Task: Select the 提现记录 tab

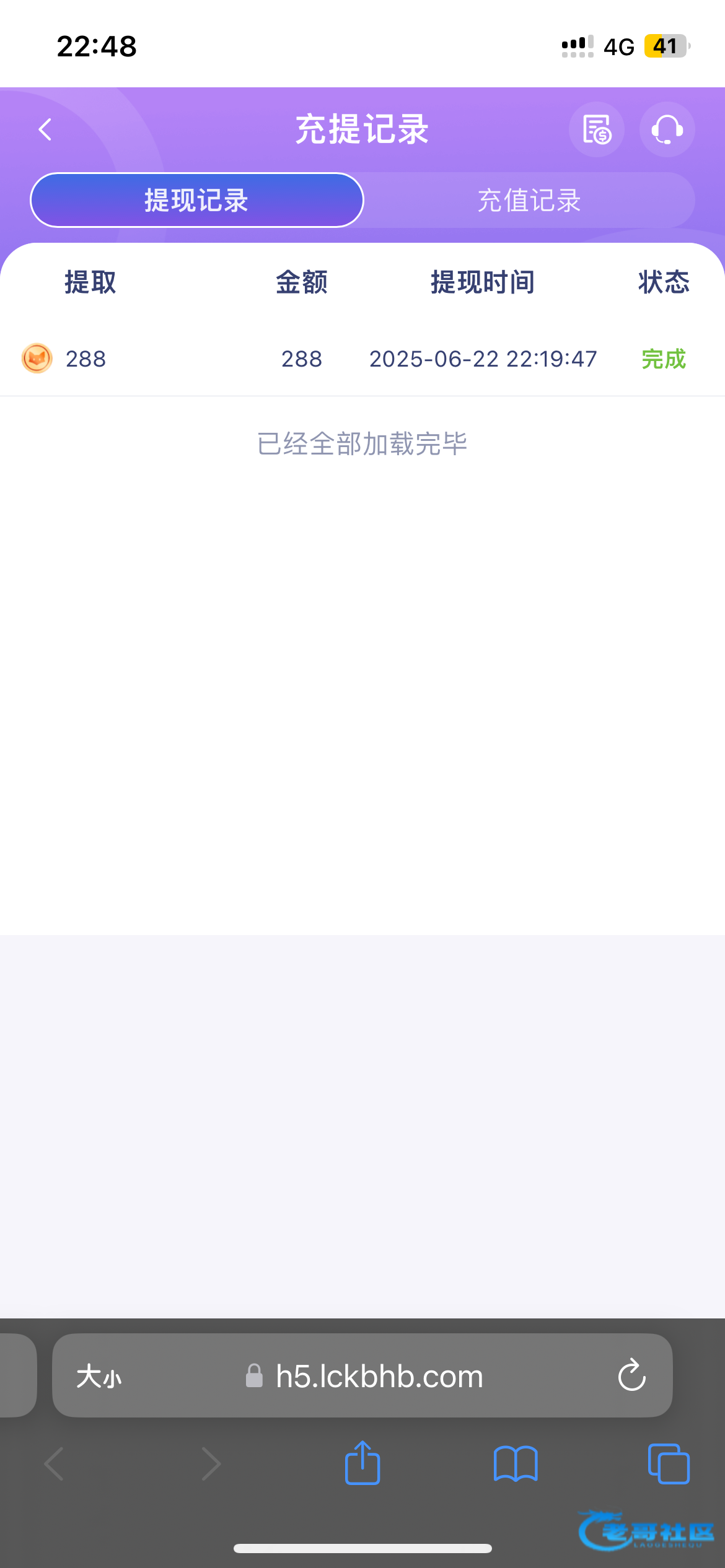Action: (196, 200)
